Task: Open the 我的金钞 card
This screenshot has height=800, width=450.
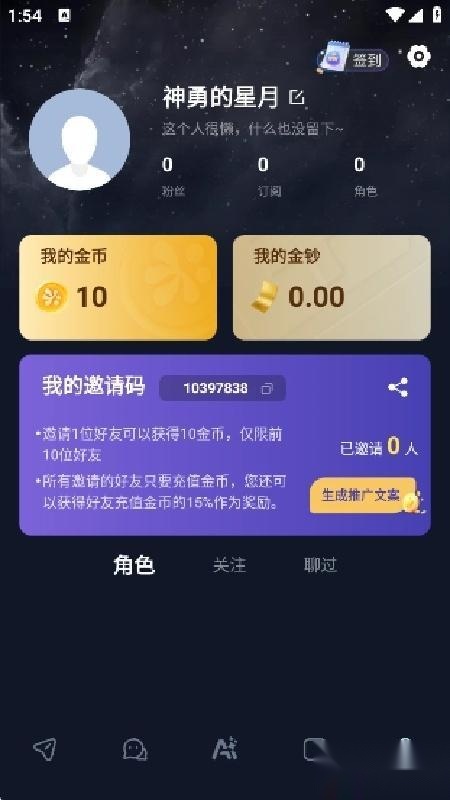Action: [x=332, y=287]
